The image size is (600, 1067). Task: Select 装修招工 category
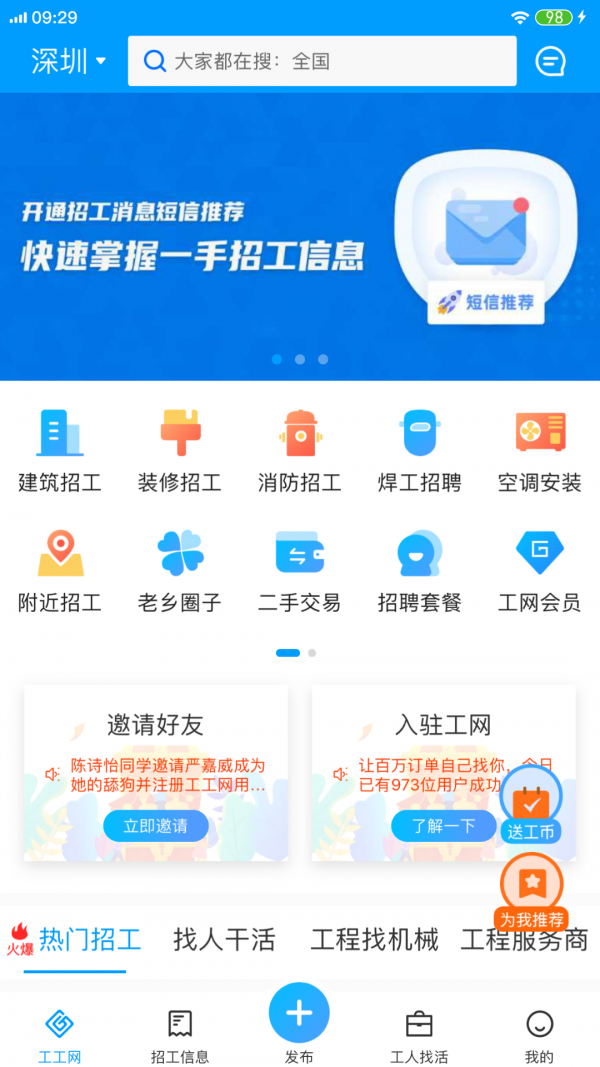[180, 450]
